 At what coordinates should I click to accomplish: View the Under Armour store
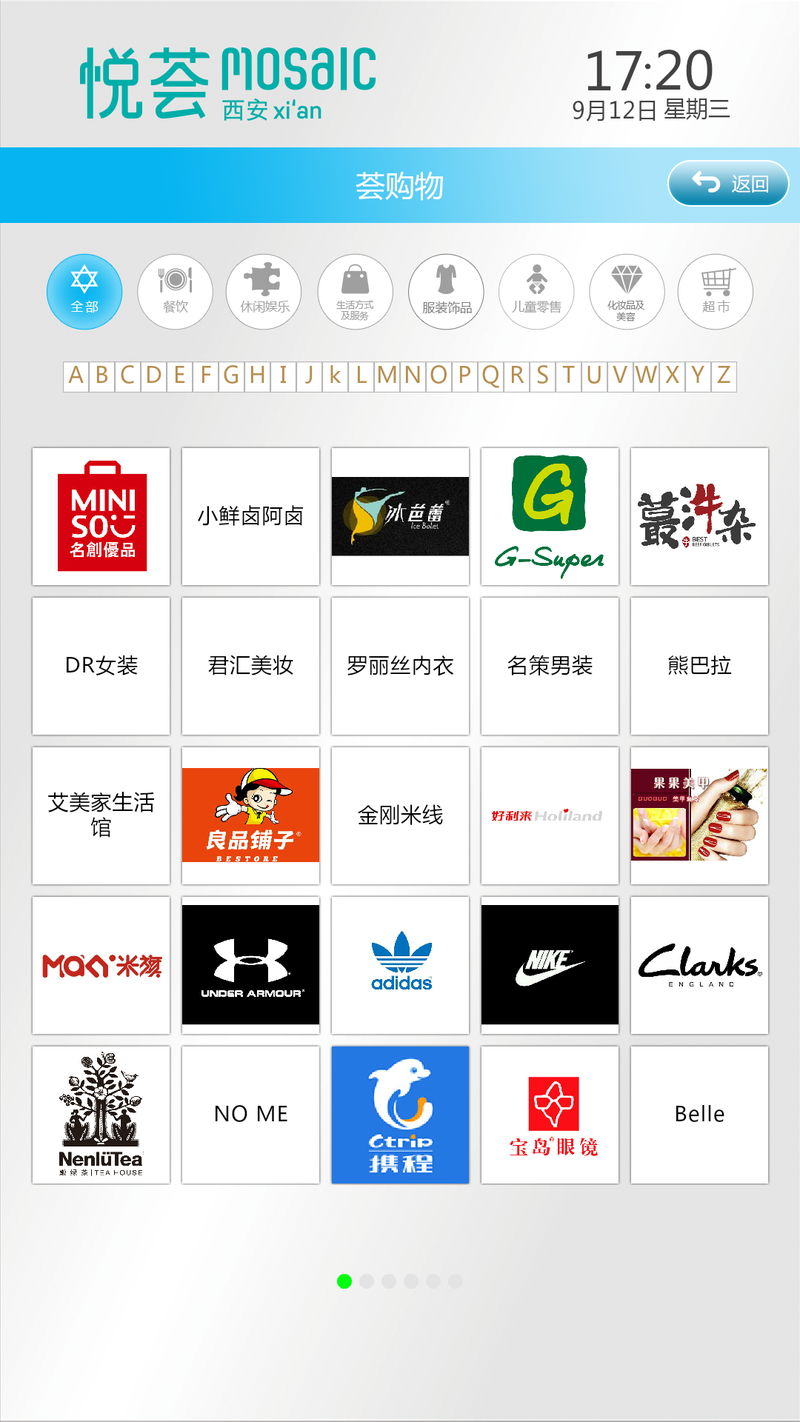250,965
